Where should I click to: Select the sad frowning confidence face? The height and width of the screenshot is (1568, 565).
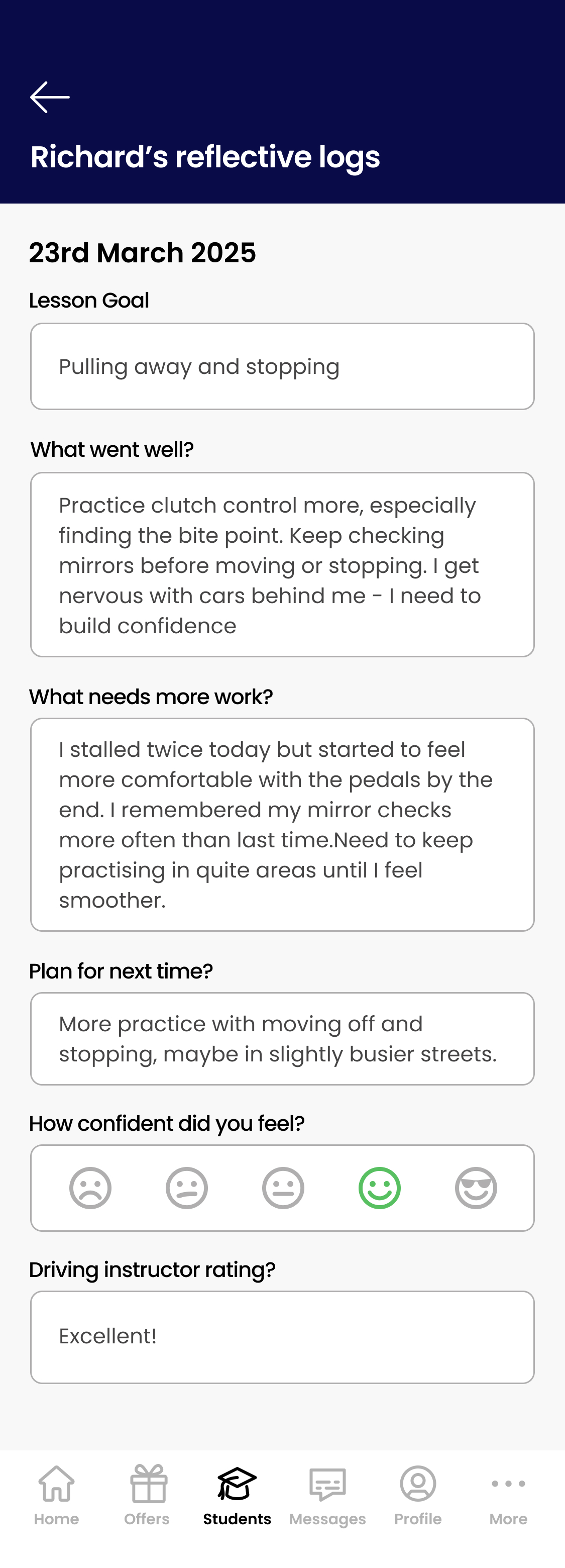(x=90, y=1188)
